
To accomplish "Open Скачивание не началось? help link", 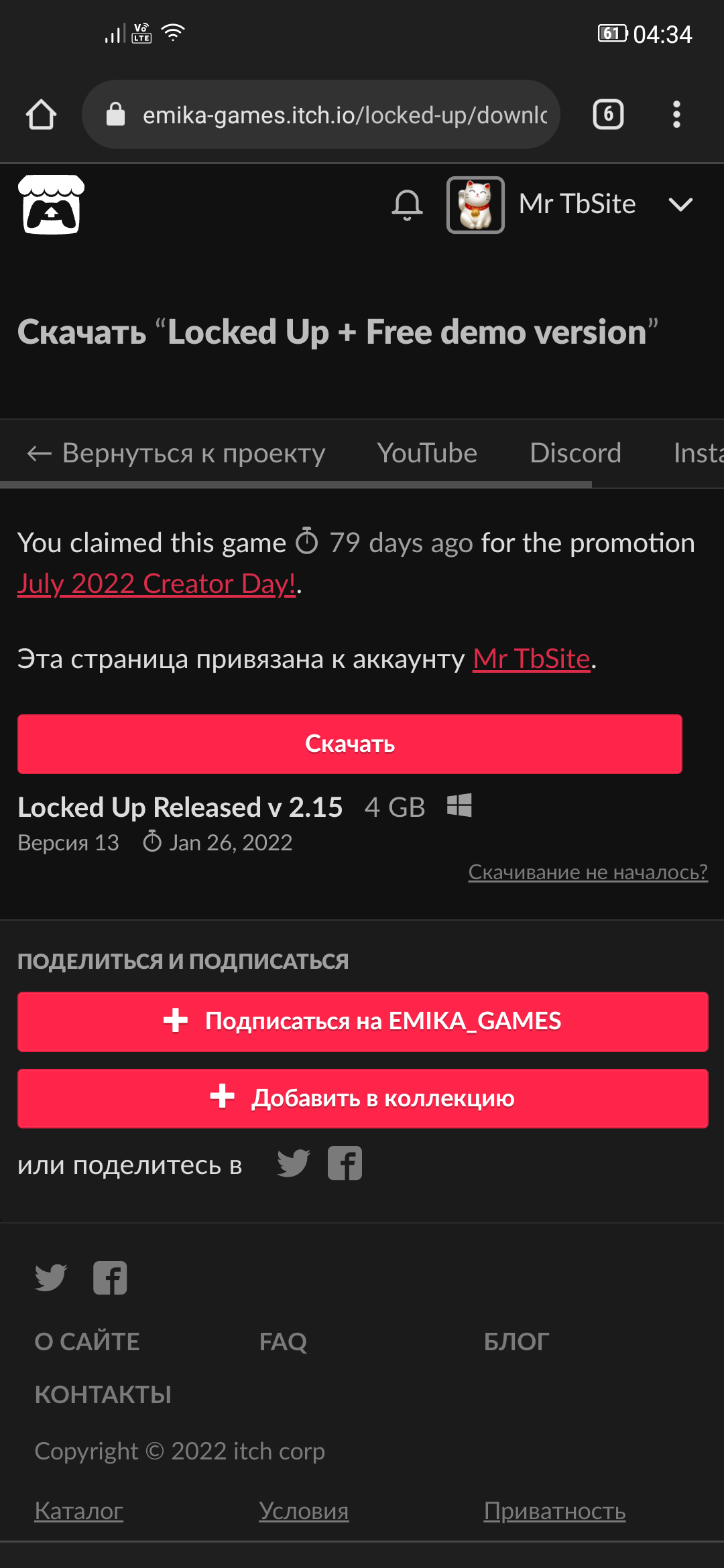I will pos(587,872).
